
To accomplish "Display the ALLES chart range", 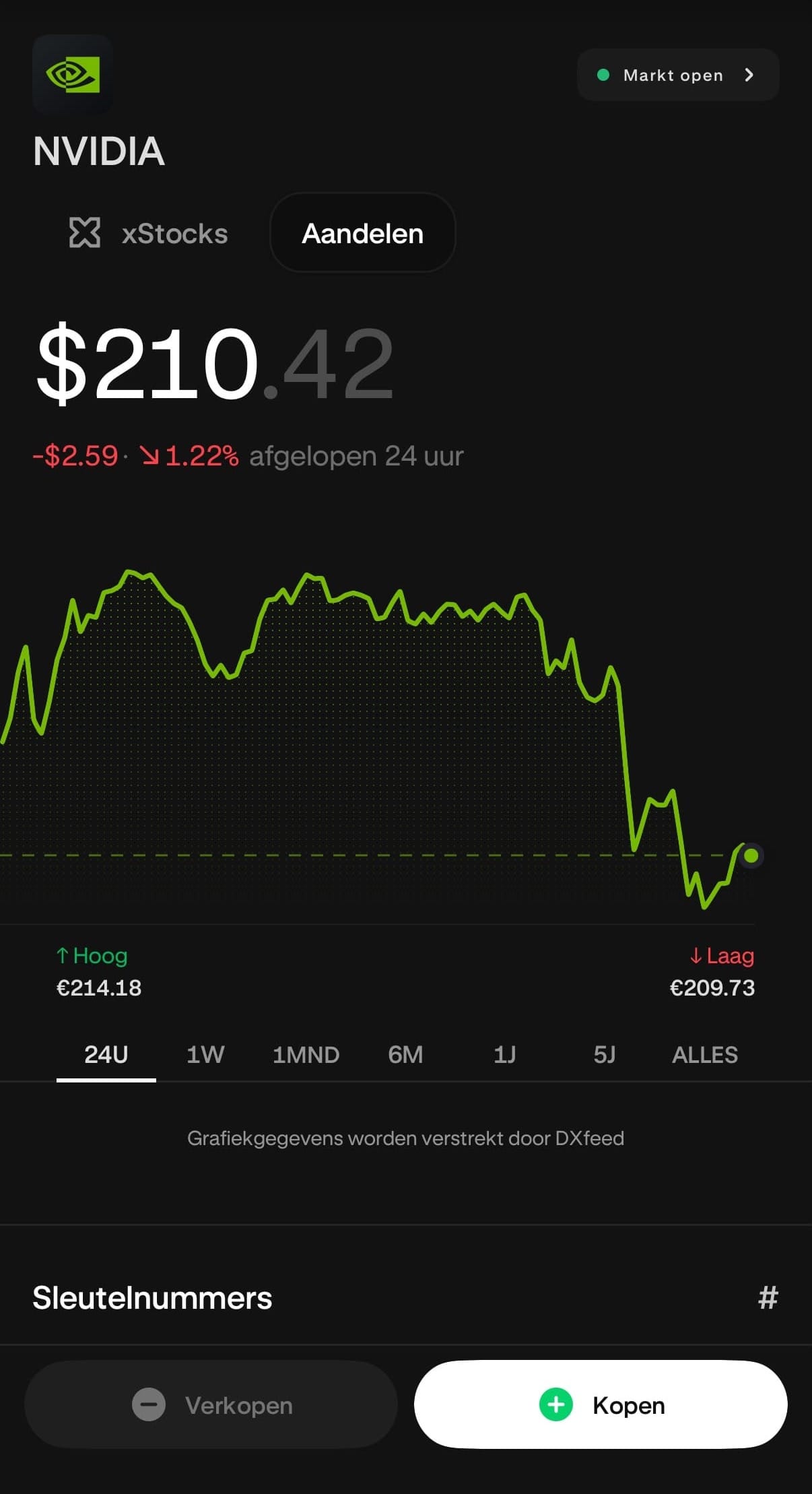I will [705, 1054].
